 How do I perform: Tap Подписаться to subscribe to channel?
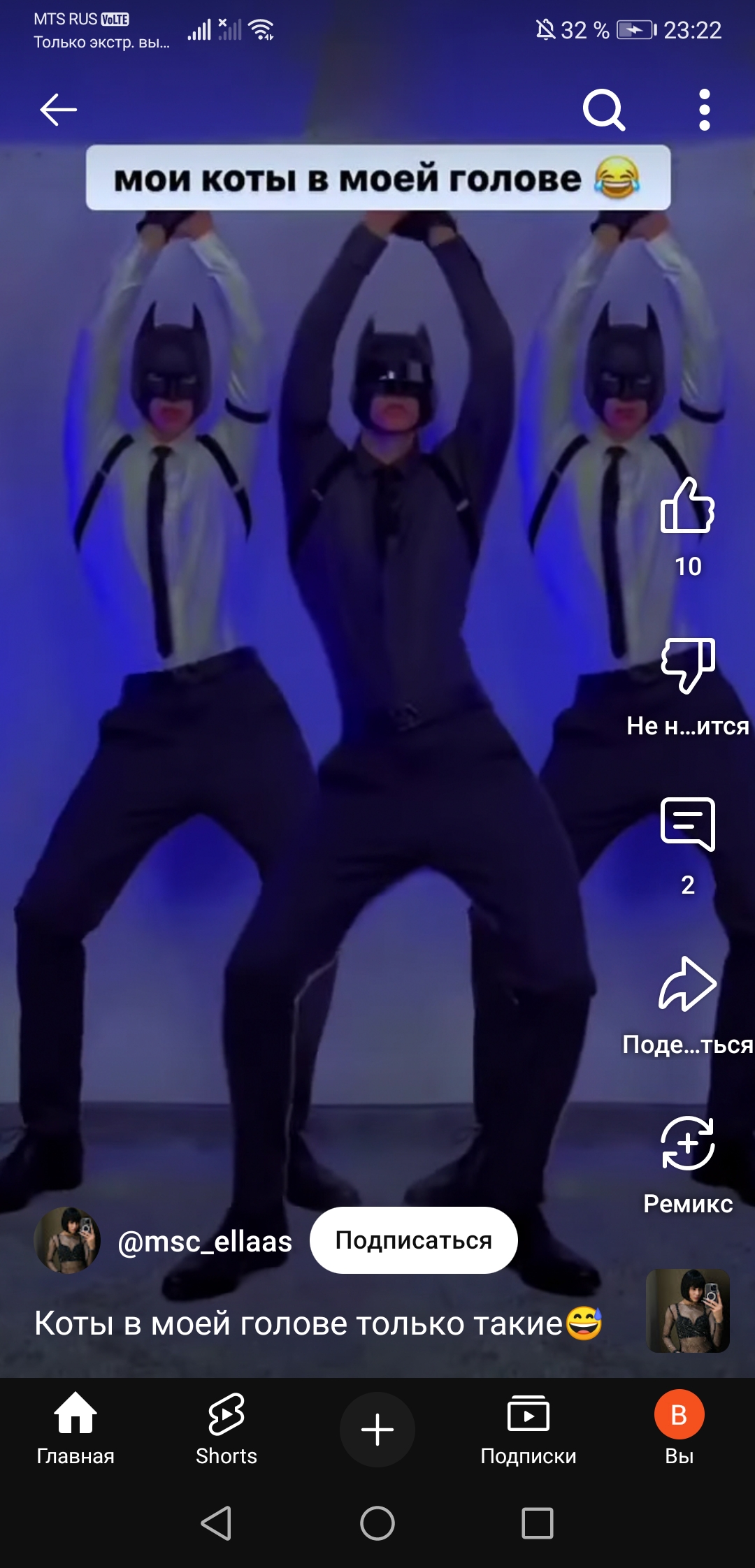point(413,1240)
